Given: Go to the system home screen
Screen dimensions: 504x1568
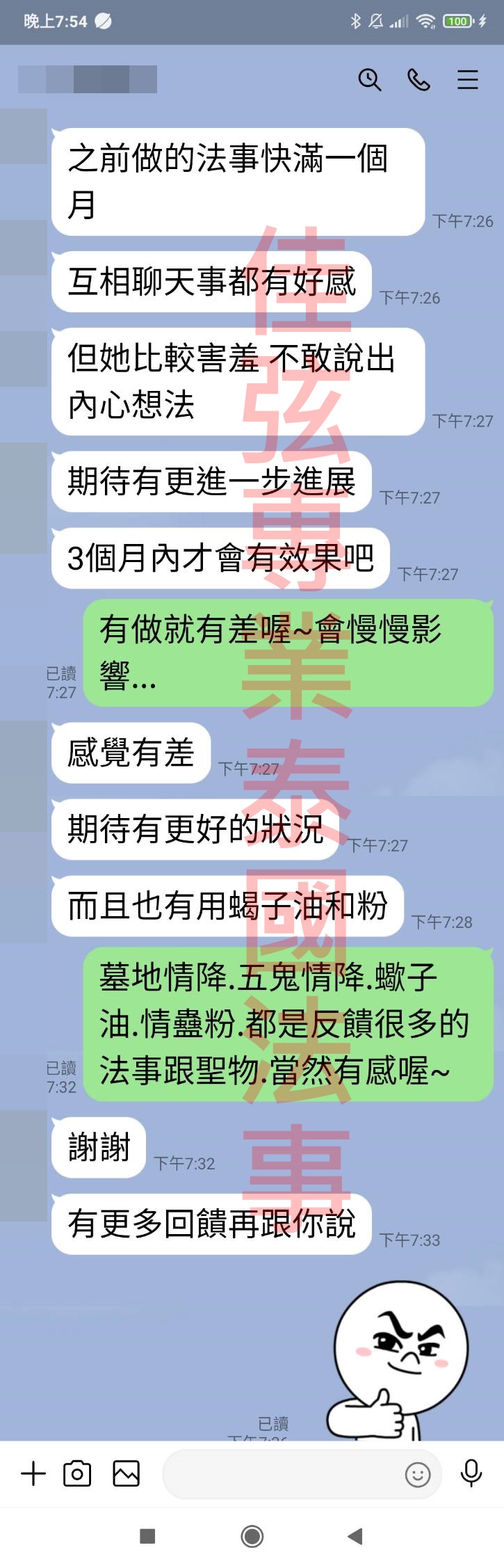Looking at the screenshot, I should click(x=252, y=1535).
